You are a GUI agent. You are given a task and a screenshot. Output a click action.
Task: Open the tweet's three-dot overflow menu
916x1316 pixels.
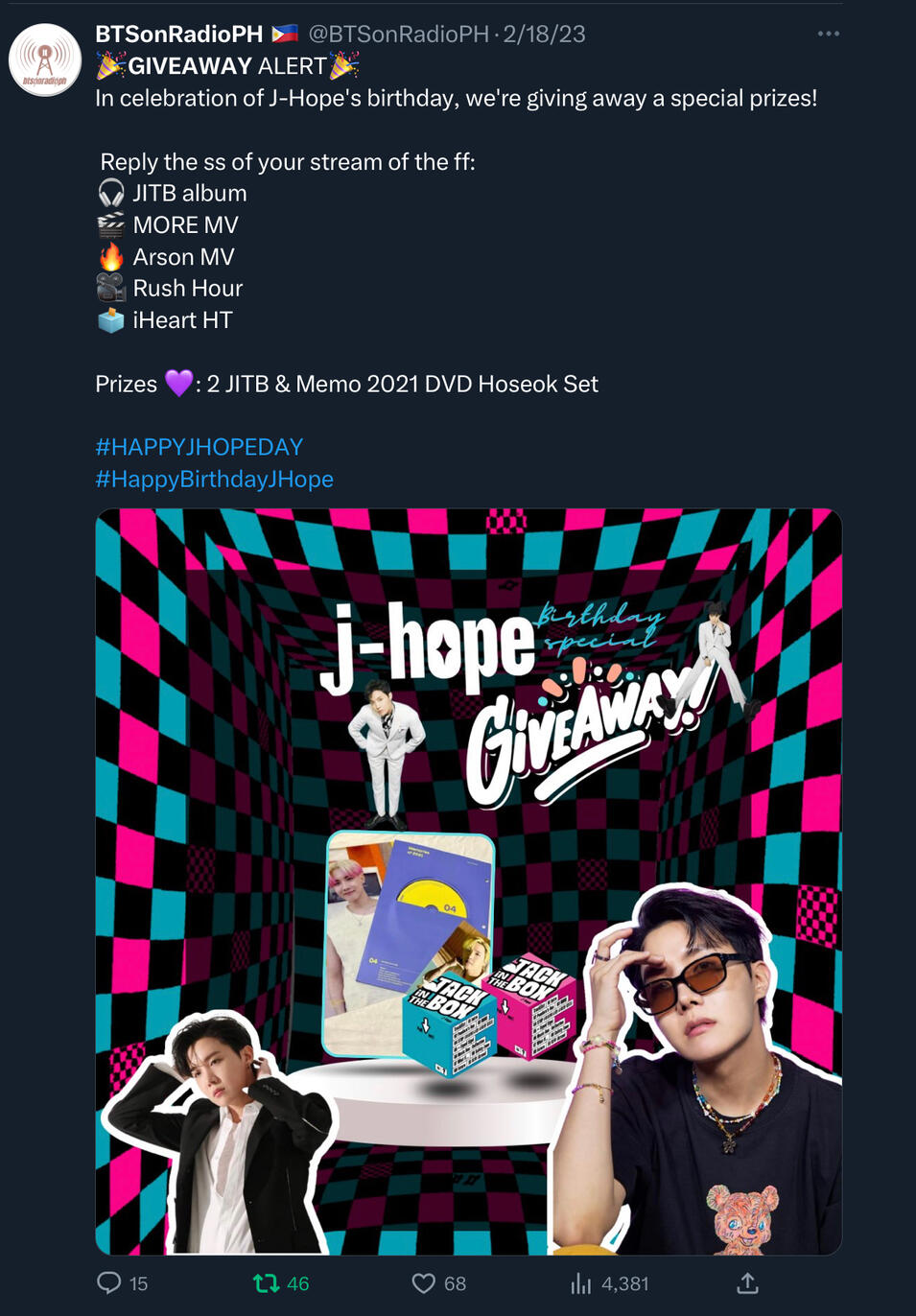[828, 34]
